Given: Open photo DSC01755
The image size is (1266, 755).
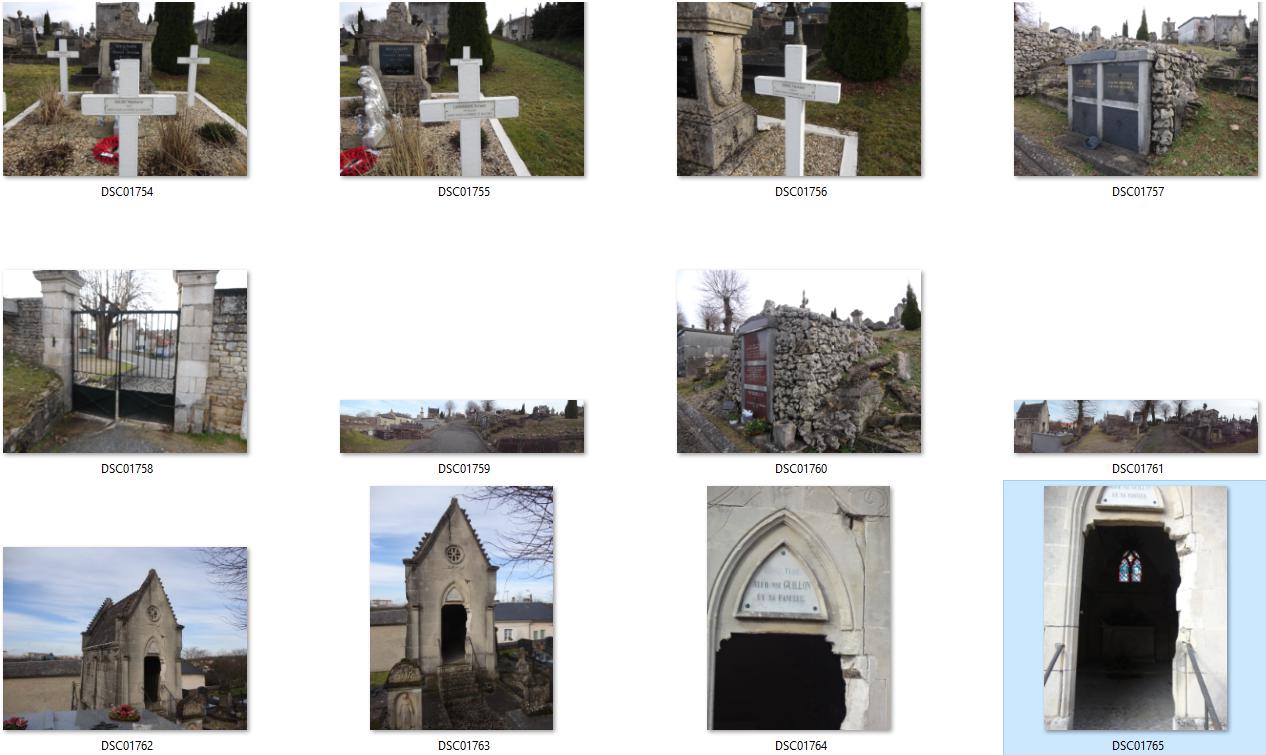Looking at the screenshot, I should click(x=462, y=89).
